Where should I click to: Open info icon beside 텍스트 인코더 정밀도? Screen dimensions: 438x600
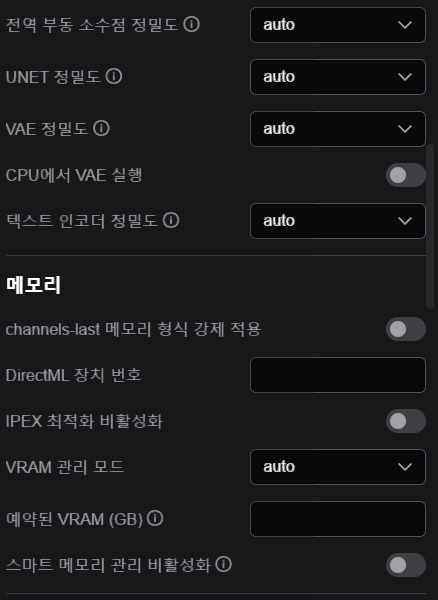click(x=171, y=220)
